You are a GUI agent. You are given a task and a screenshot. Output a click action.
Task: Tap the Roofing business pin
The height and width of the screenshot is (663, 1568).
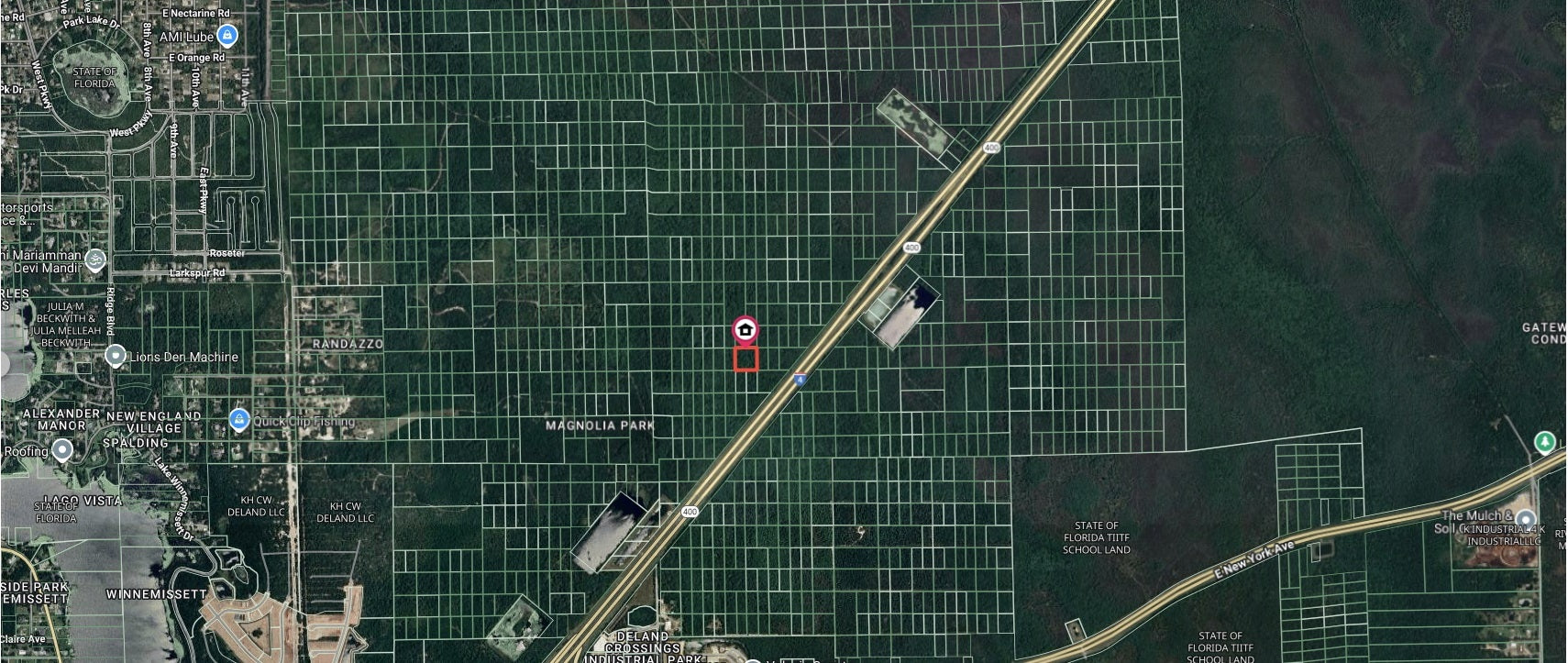point(61,450)
